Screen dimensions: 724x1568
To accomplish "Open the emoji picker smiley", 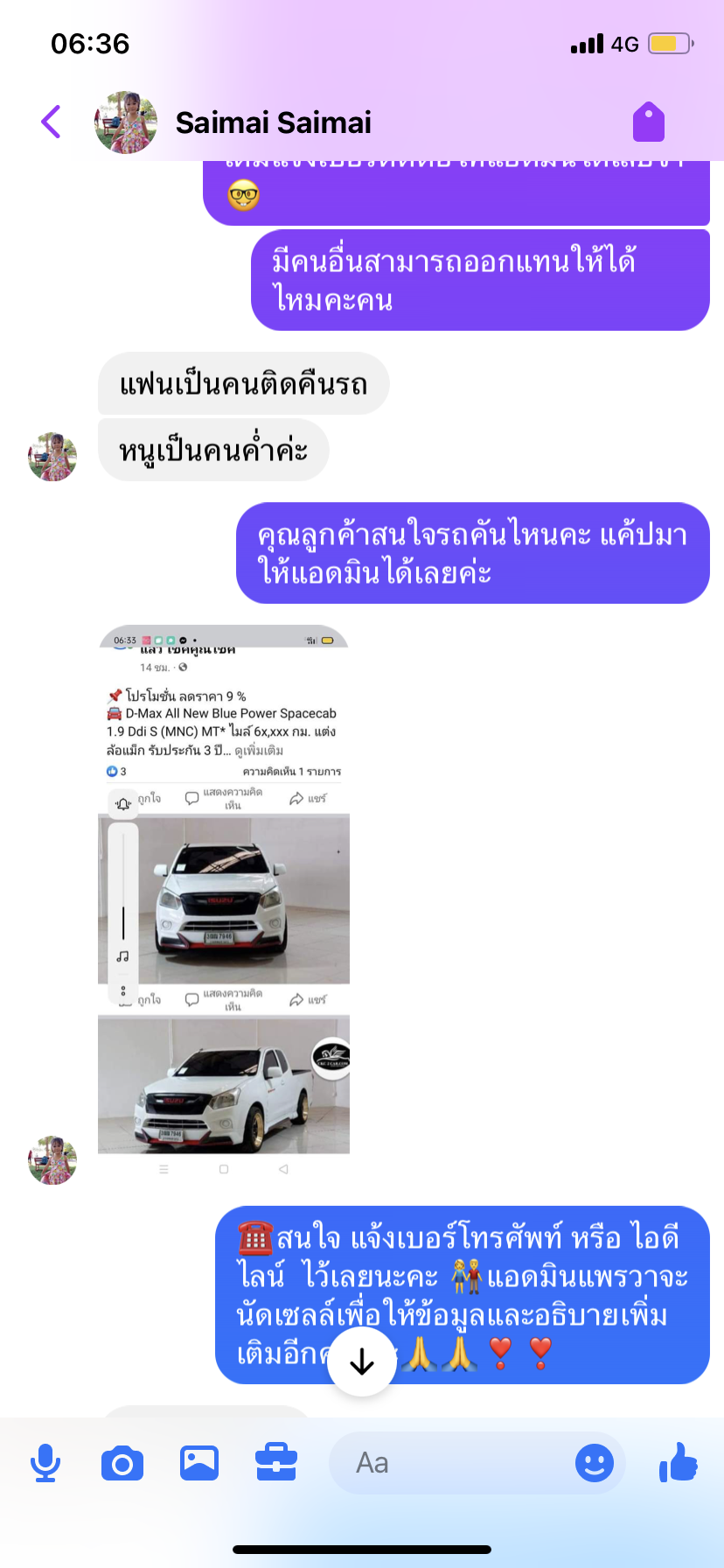I will click(x=595, y=1463).
